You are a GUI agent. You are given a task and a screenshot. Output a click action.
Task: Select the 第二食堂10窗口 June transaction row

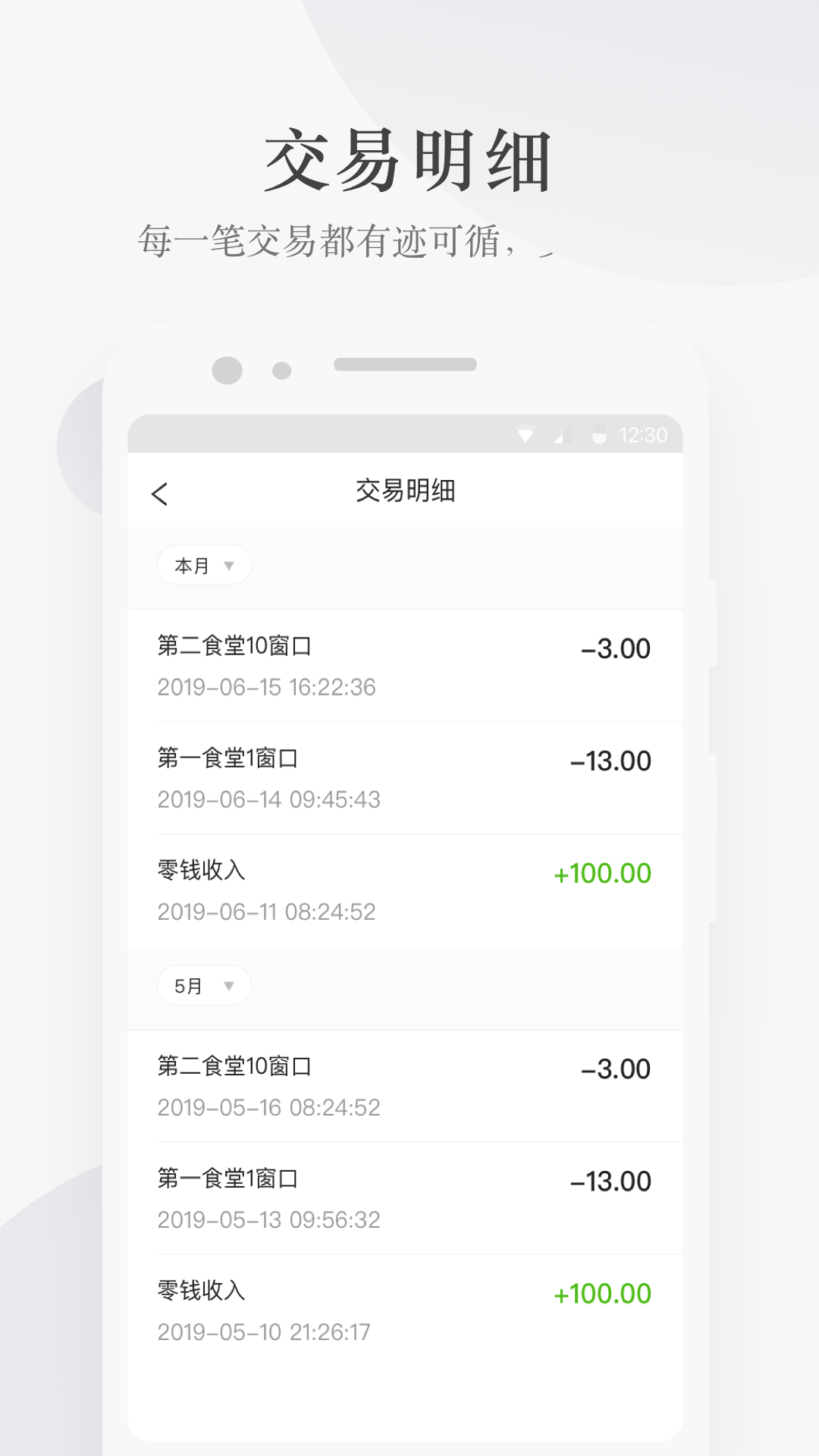point(409,665)
